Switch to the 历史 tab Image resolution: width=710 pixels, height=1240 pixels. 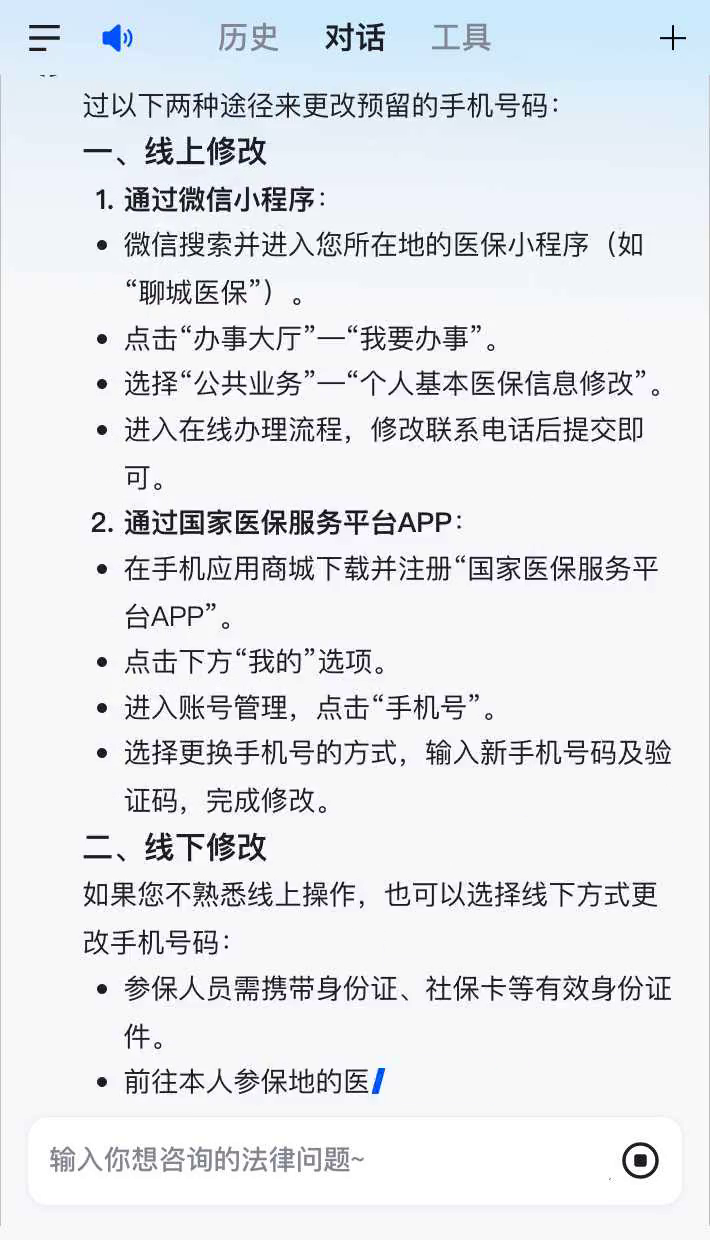[x=248, y=38]
